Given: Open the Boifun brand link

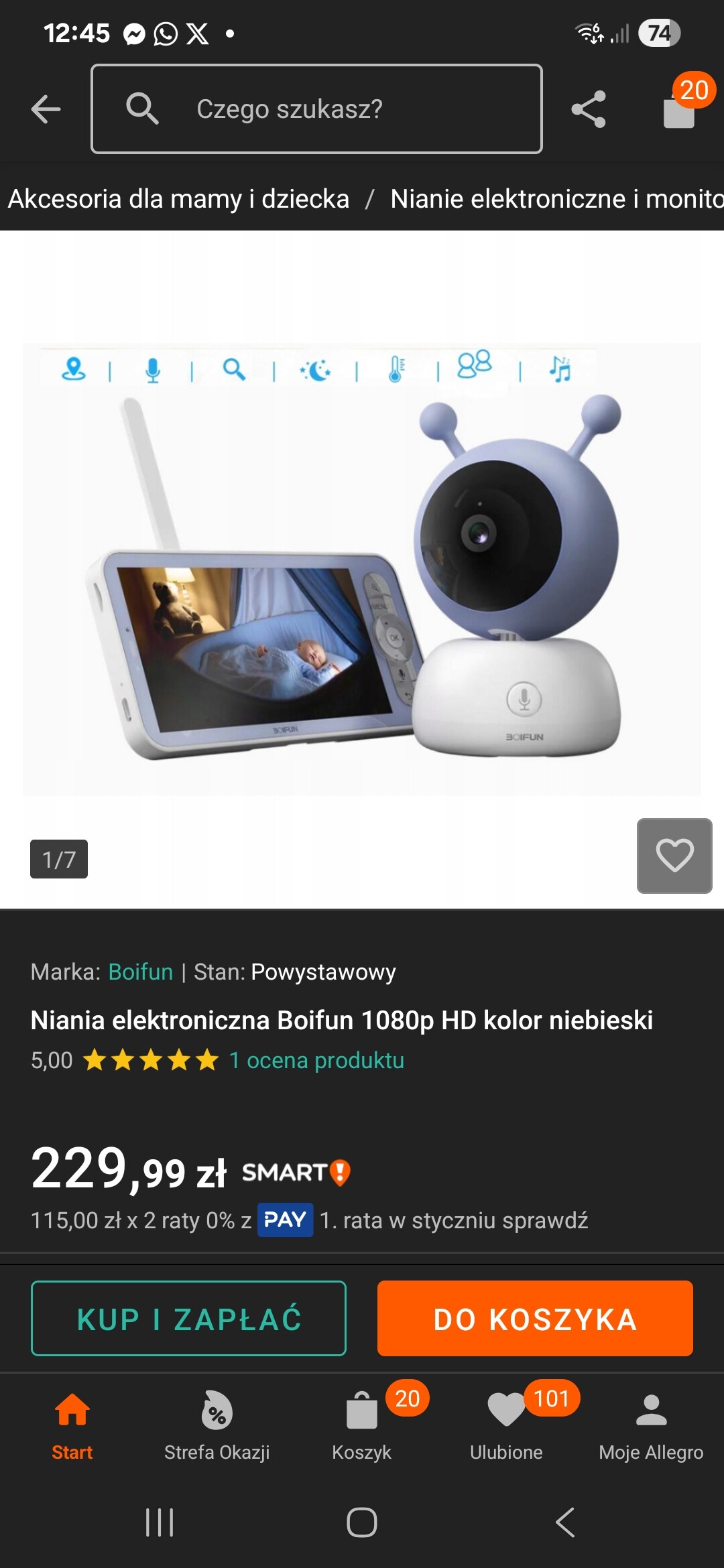Looking at the screenshot, I should click(141, 972).
